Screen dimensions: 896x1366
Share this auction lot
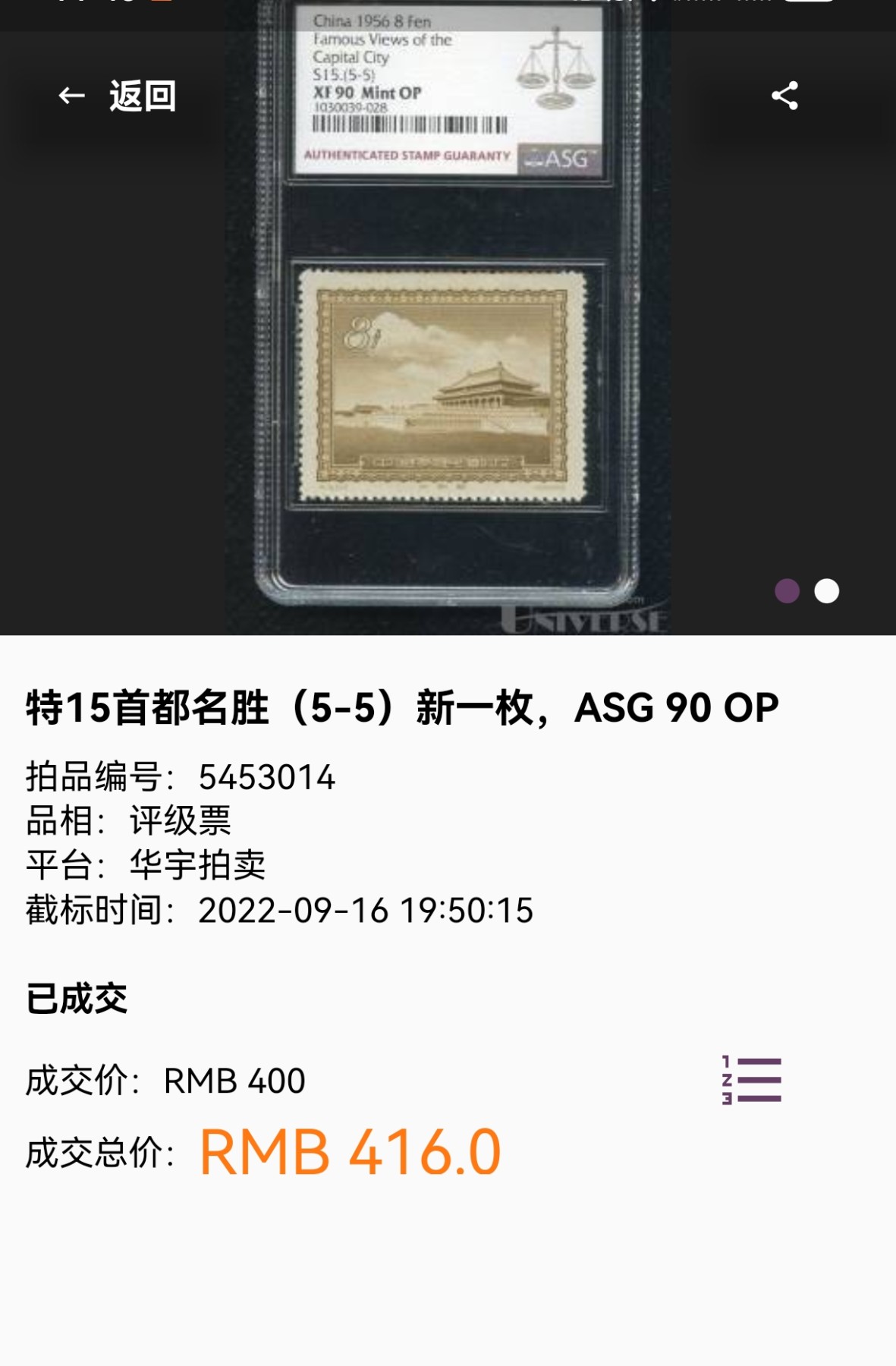(x=784, y=96)
